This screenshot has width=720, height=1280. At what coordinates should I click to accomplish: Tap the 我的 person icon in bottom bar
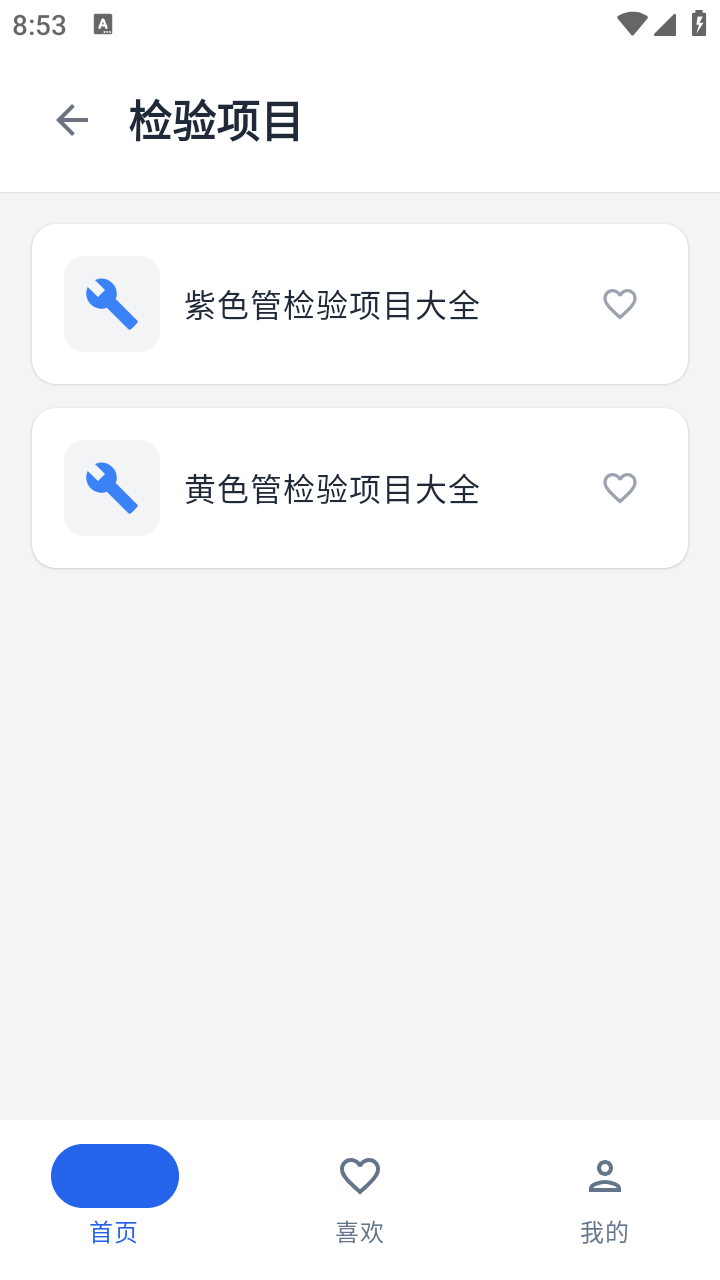pyautogui.click(x=604, y=1173)
